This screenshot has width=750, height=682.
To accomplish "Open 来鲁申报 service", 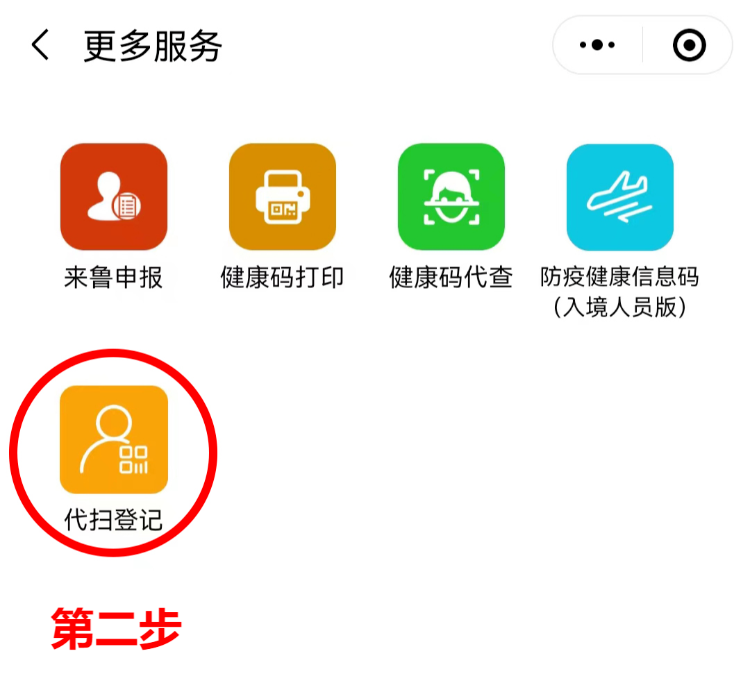I will 113,197.
